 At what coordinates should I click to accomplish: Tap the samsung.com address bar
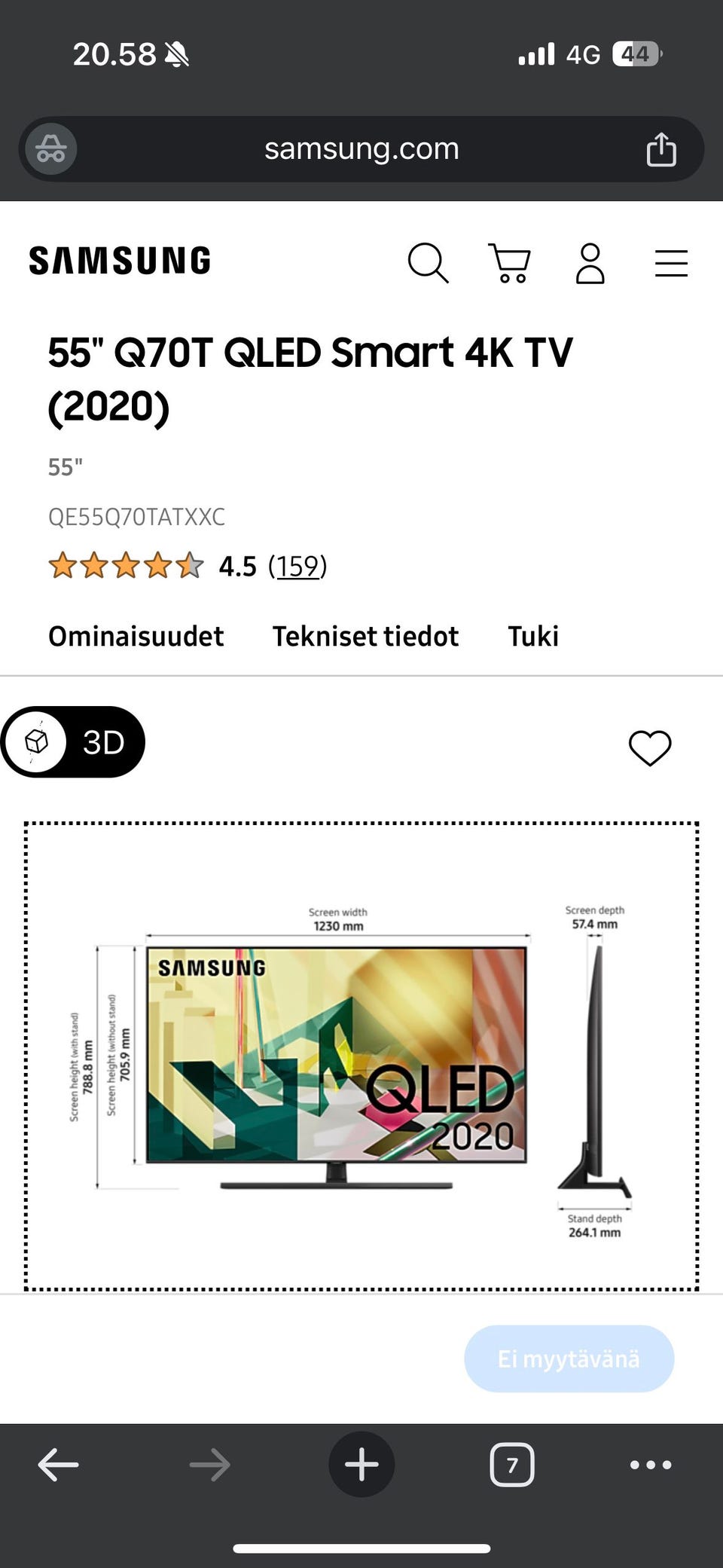[361, 149]
